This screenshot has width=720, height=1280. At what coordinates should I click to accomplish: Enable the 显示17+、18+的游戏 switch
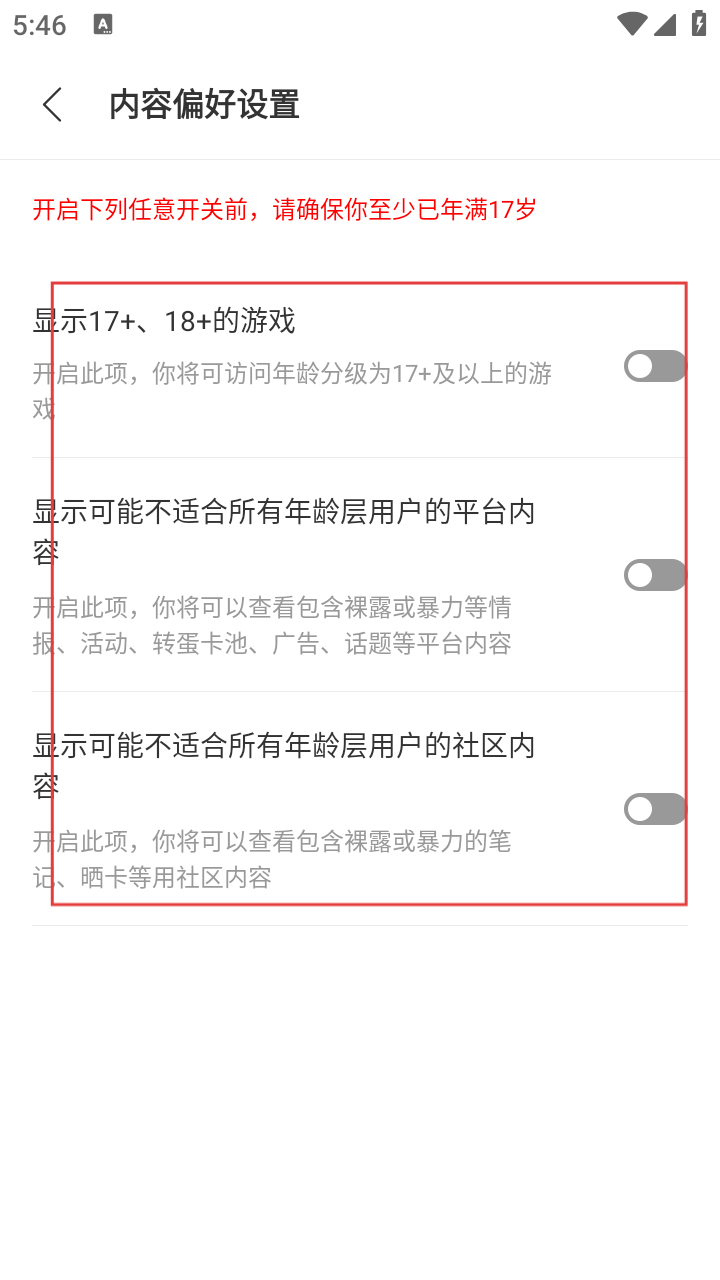pyautogui.click(x=655, y=366)
